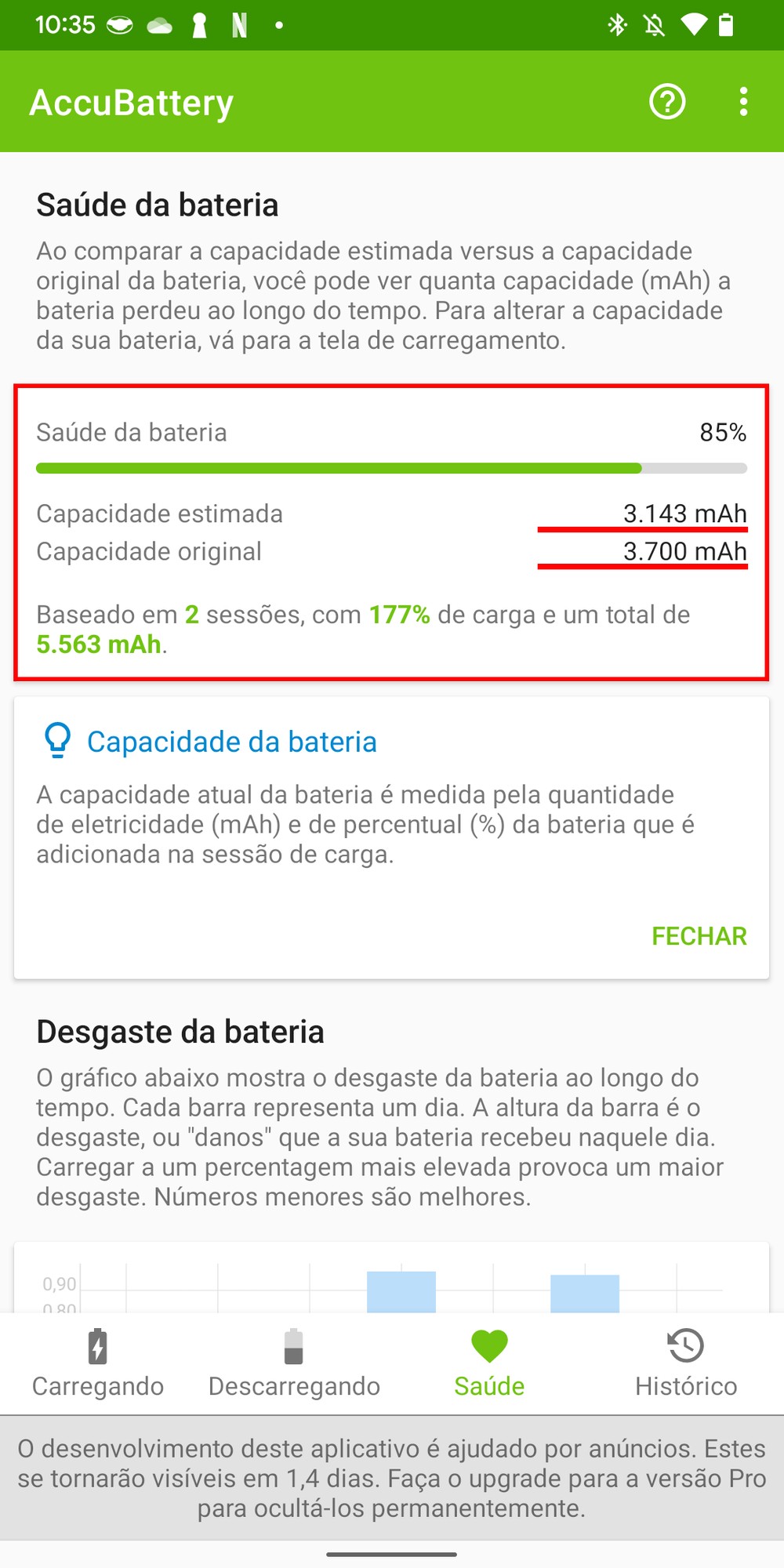
Task: Select the Saúde tab
Action: tap(490, 1364)
